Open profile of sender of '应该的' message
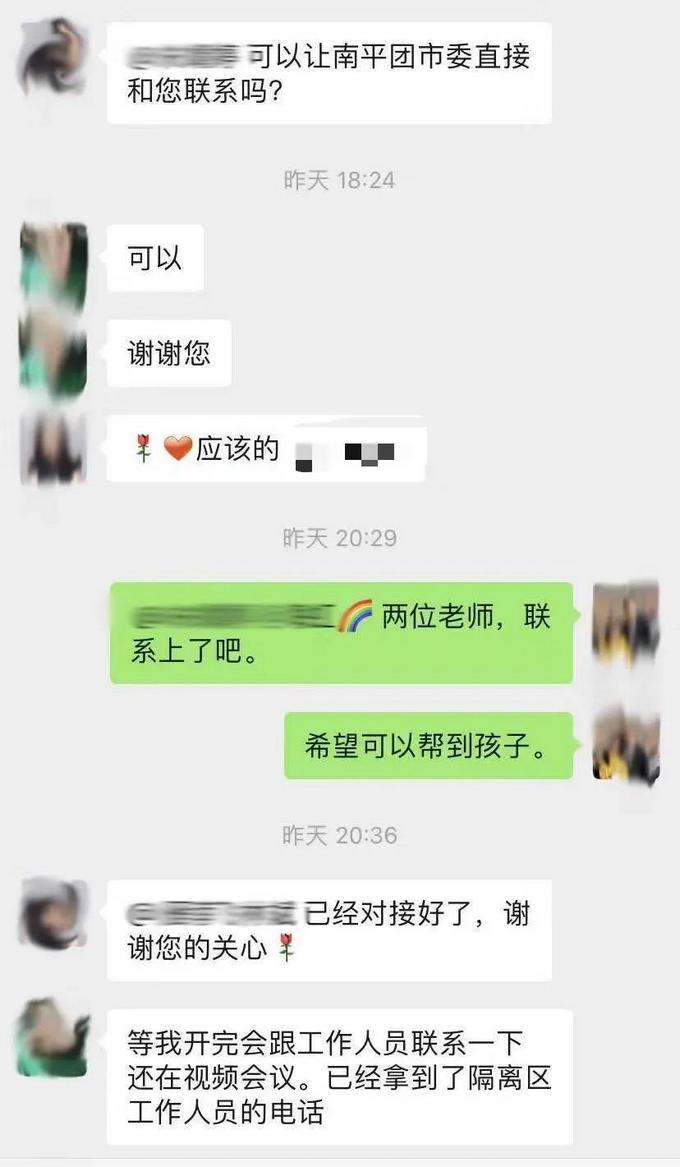The height and width of the screenshot is (1167, 680). pyautogui.click(x=53, y=449)
